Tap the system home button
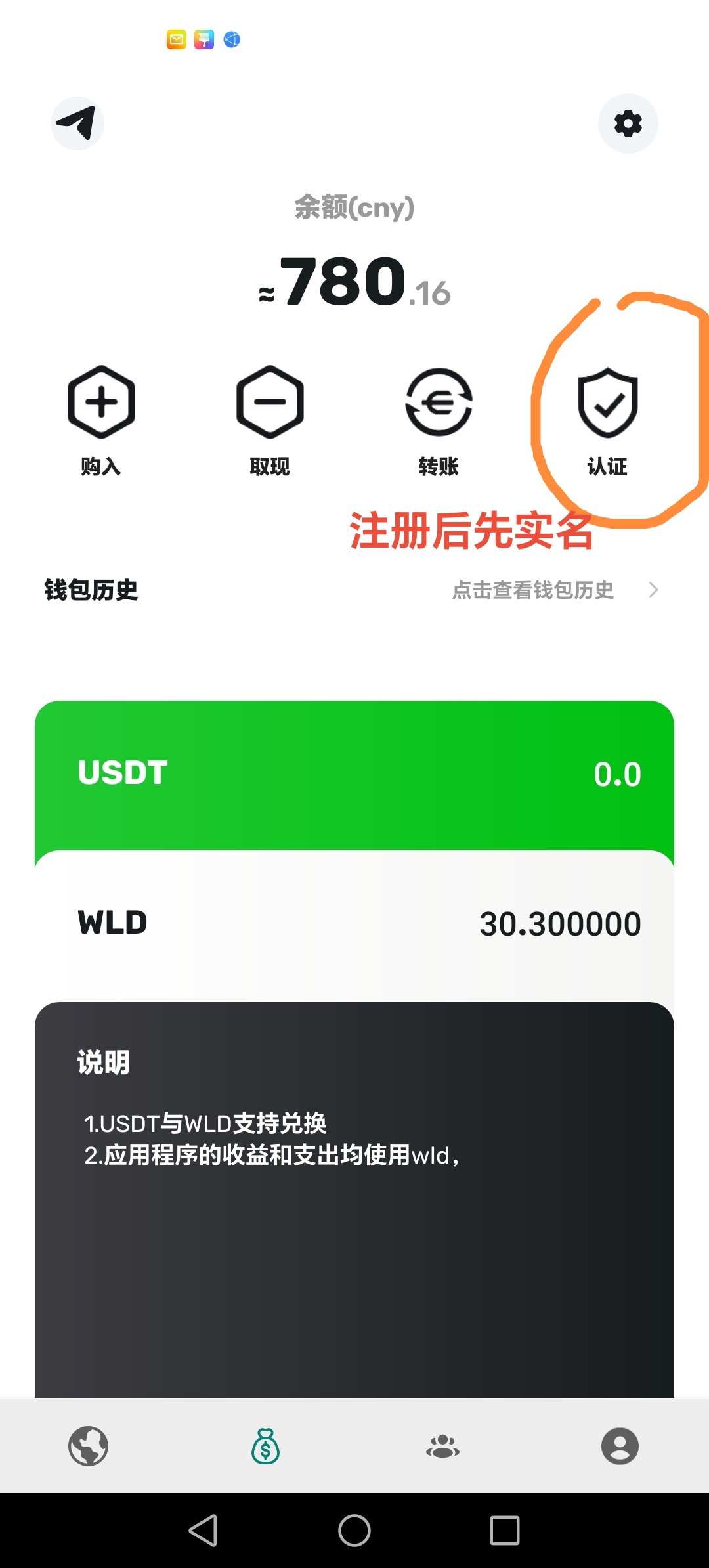Screen dimensions: 709x1568 pos(354,1531)
